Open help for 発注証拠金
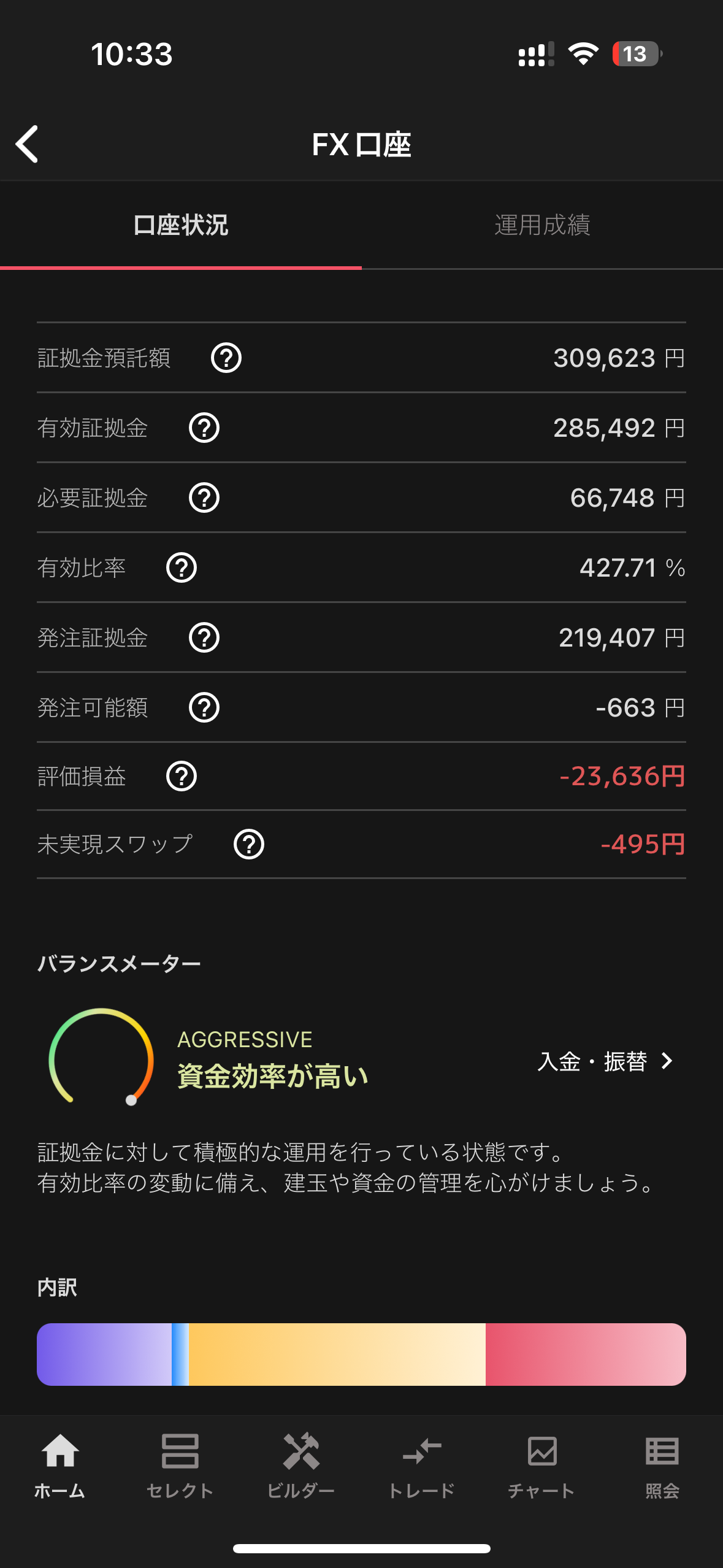The height and width of the screenshot is (1568, 723). click(204, 637)
